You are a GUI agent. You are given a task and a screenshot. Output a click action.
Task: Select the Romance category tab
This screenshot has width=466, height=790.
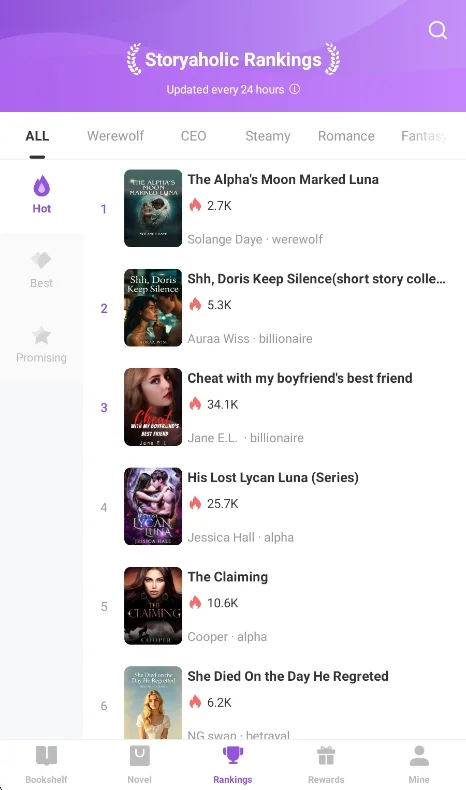346,136
